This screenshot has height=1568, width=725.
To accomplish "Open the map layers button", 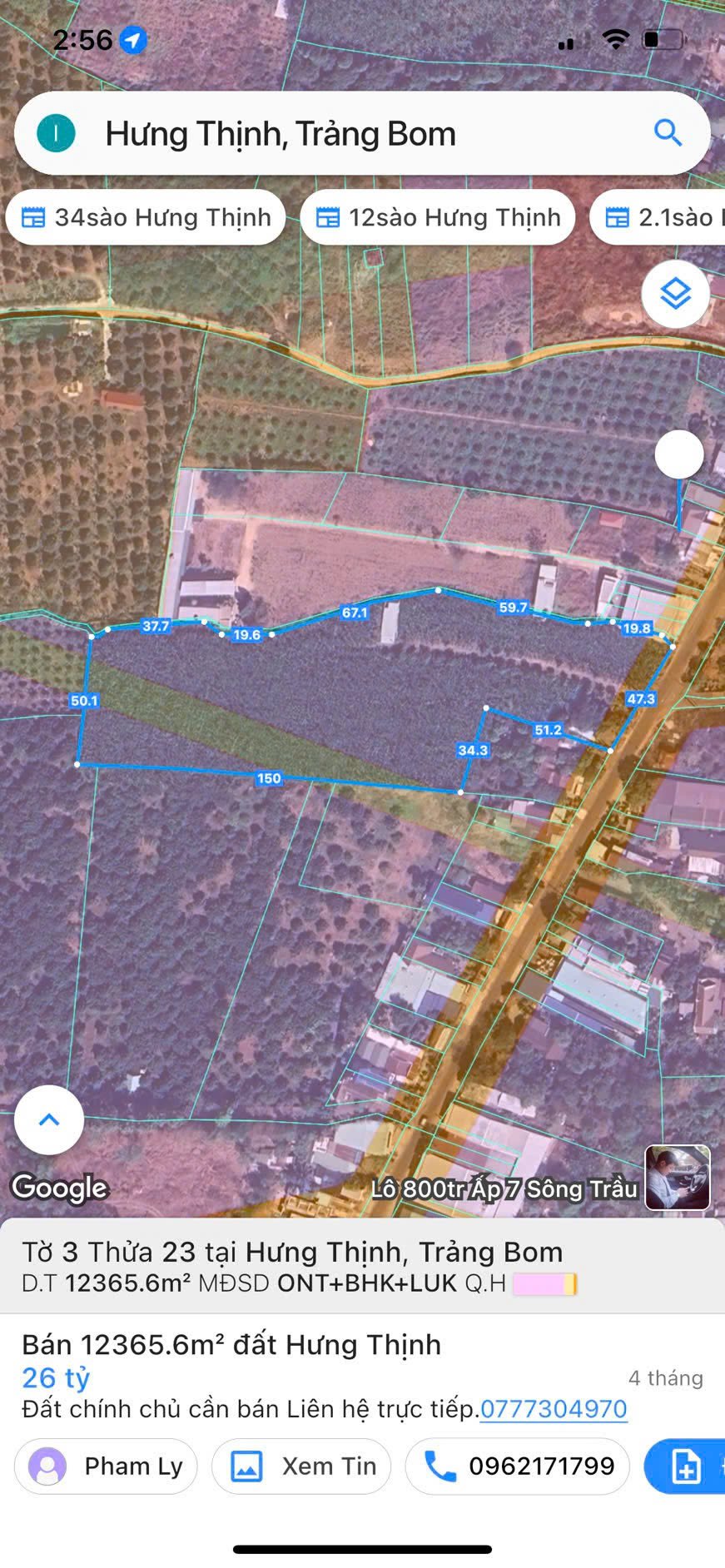I will point(675,294).
